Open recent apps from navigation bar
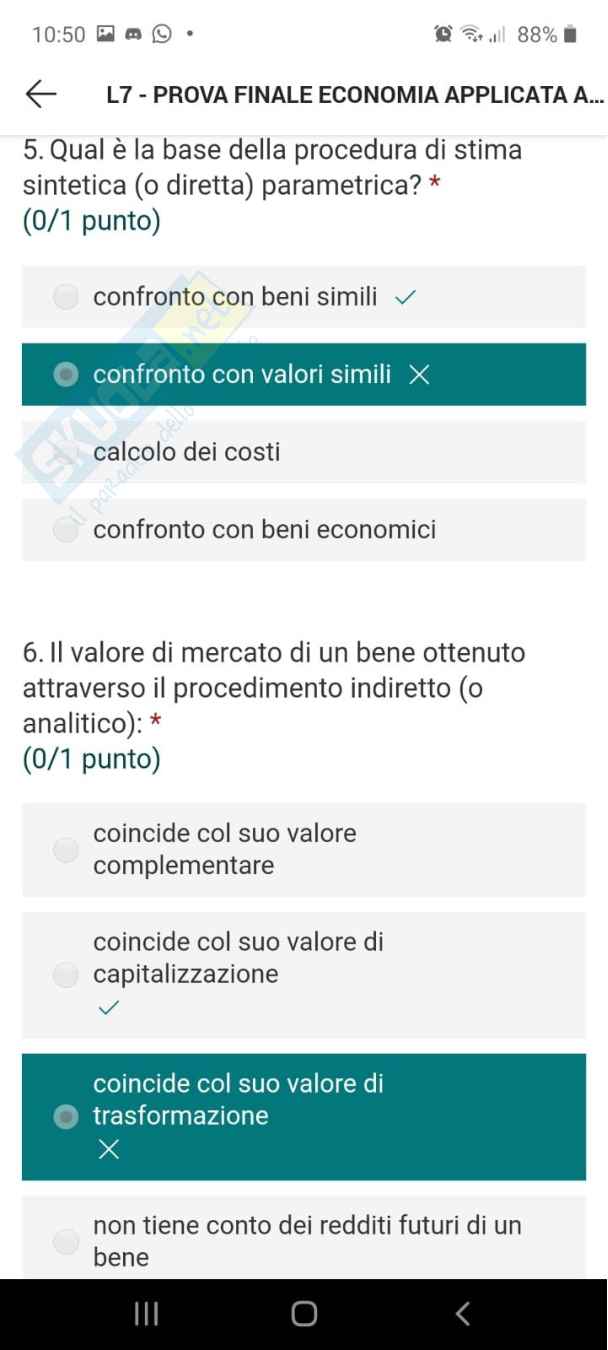 point(146,1314)
